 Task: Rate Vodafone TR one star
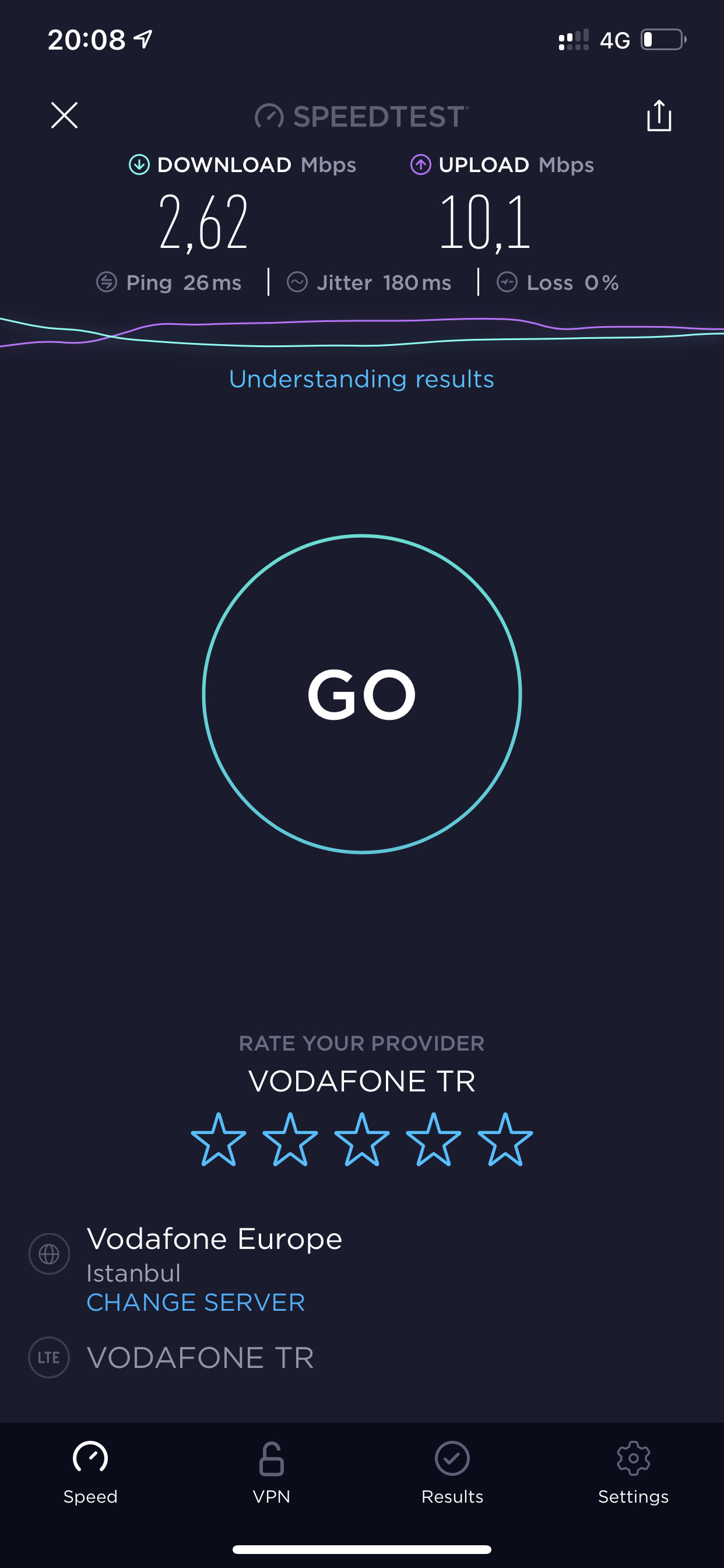pos(219,1139)
